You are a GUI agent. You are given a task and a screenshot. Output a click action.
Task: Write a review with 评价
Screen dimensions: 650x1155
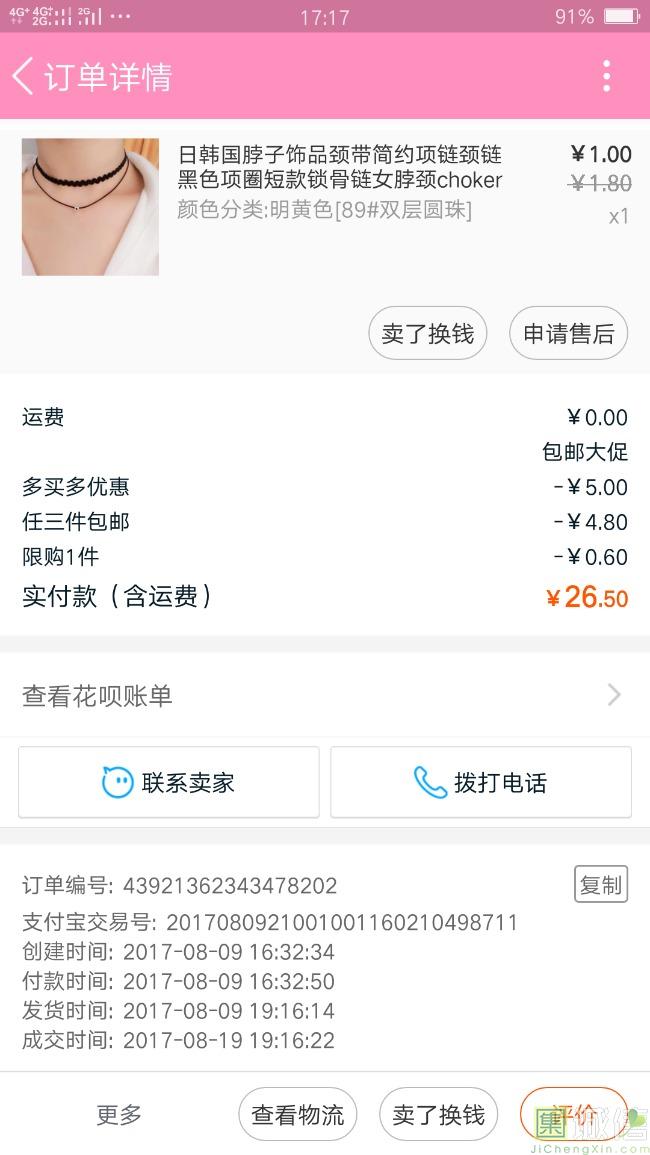coord(573,1112)
